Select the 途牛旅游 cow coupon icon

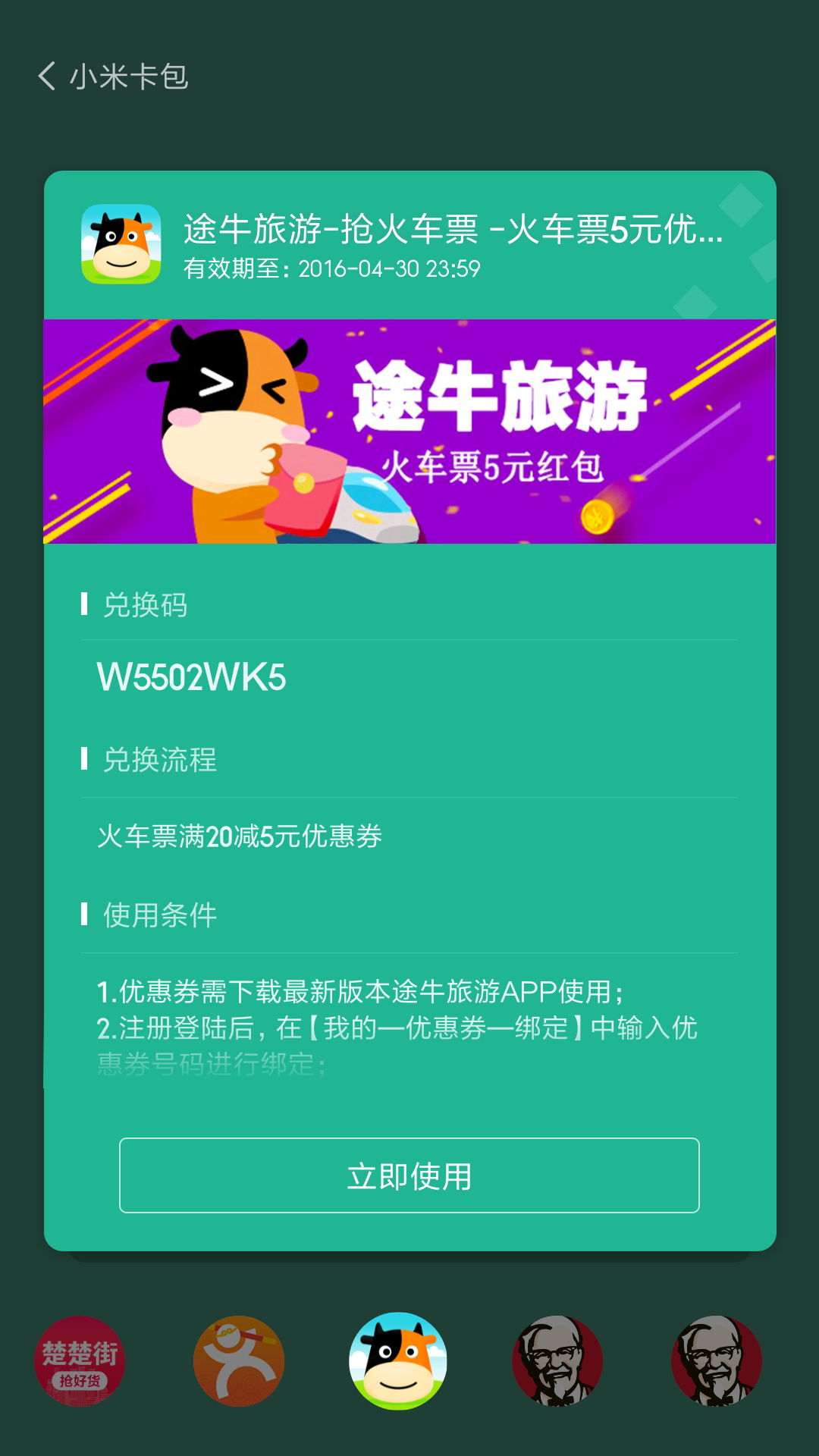click(398, 1361)
